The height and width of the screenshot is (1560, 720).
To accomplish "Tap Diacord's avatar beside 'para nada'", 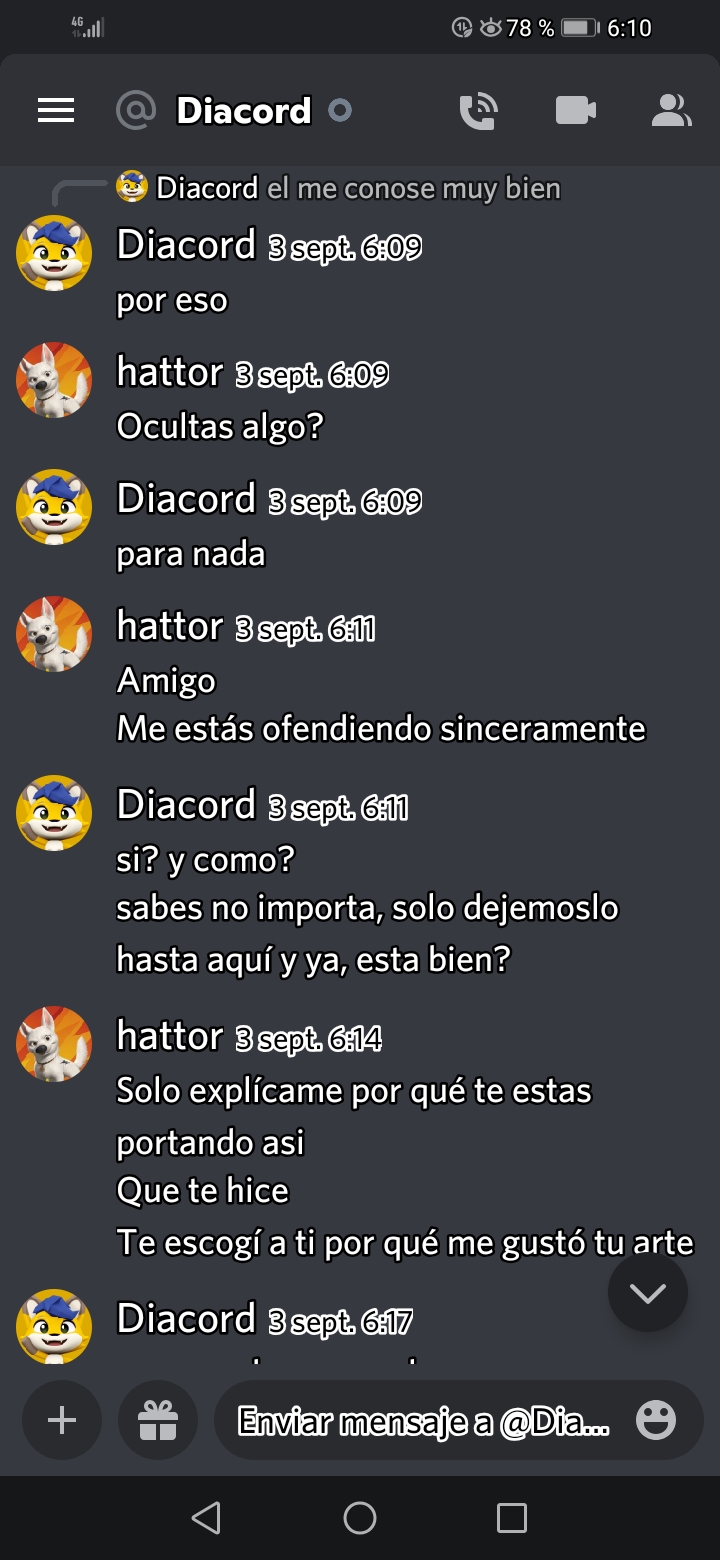I will pyautogui.click(x=54, y=507).
